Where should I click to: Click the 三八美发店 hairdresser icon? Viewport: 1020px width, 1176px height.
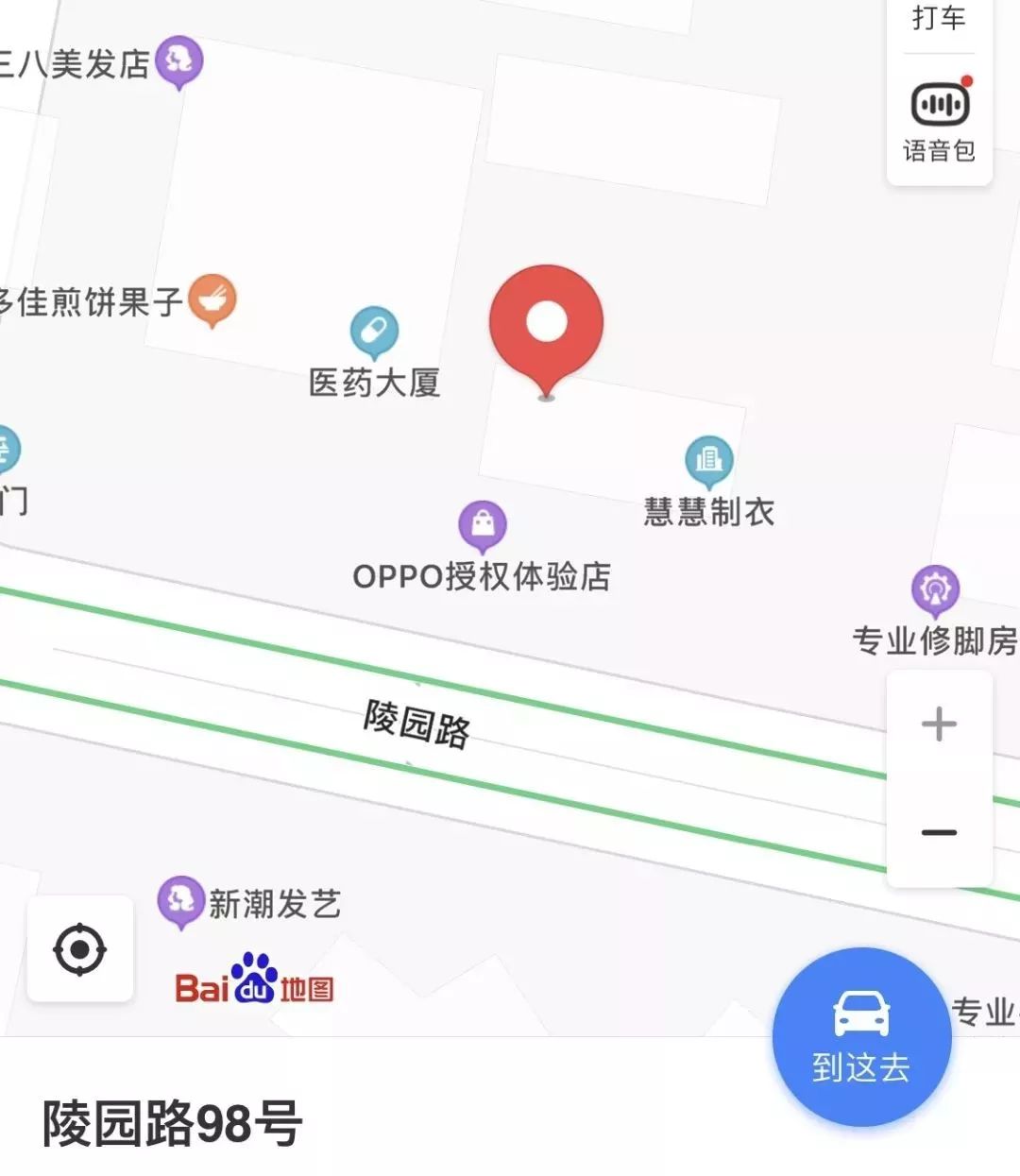coord(178,59)
